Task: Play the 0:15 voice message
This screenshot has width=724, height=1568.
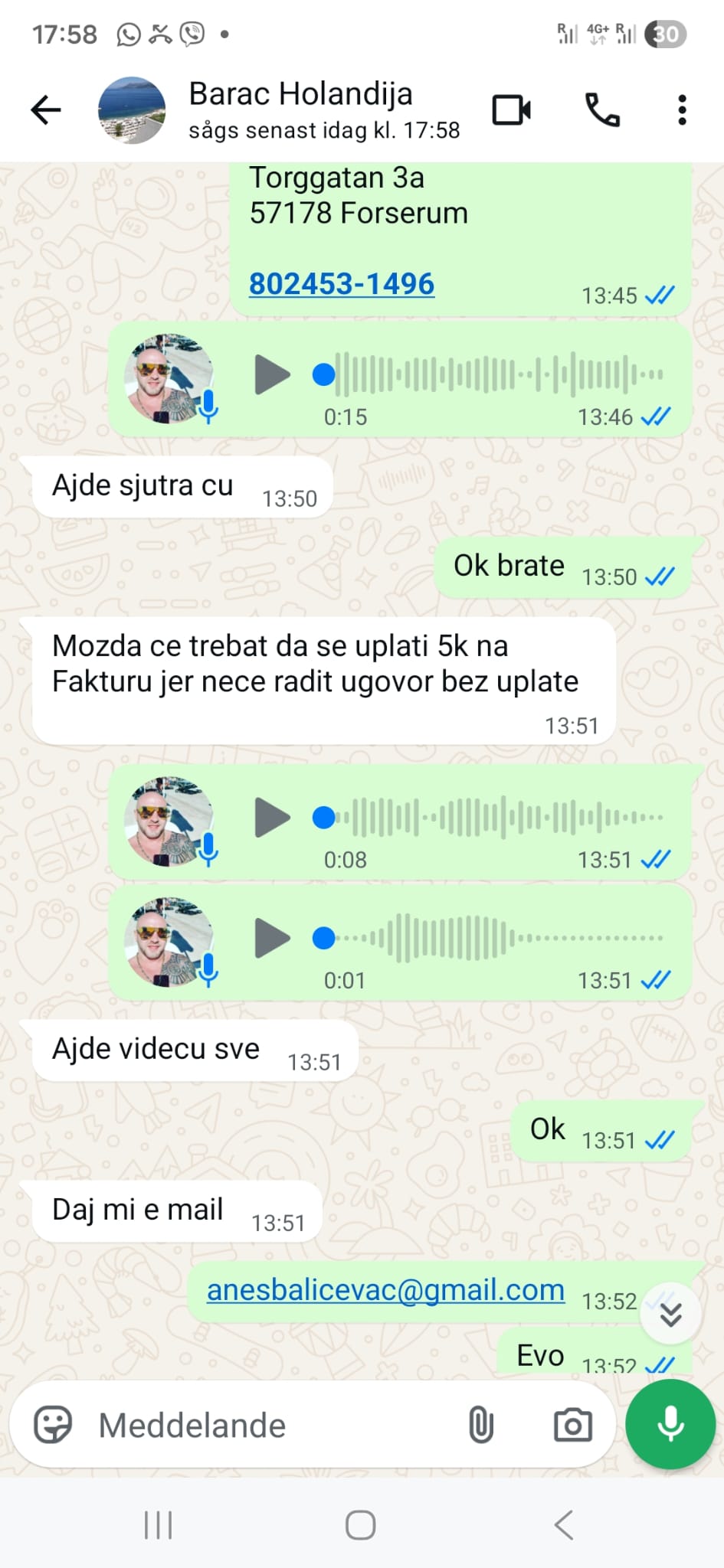Action: pos(272,375)
